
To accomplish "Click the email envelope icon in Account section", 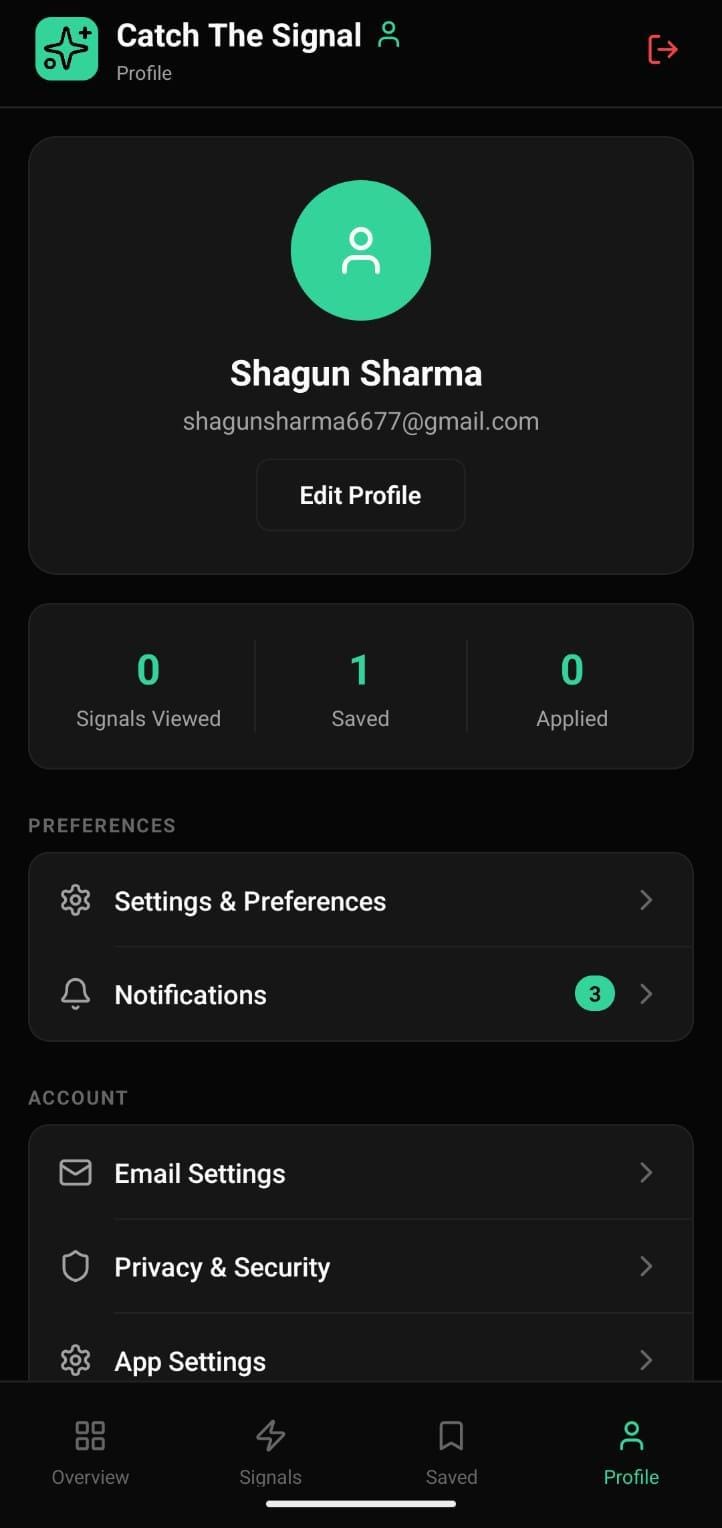I will pyautogui.click(x=75, y=1172).
